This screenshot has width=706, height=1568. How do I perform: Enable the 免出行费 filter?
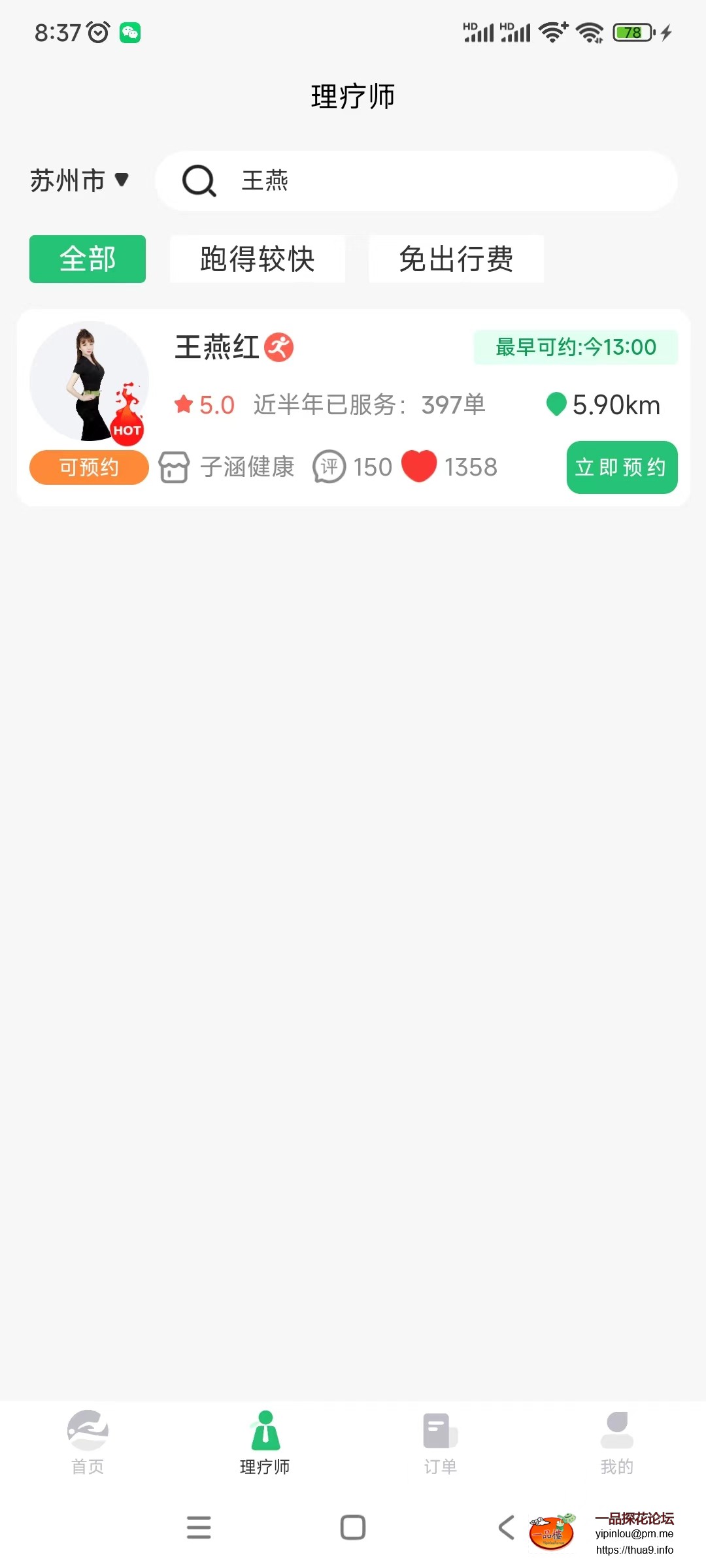[x=456, y=259]
